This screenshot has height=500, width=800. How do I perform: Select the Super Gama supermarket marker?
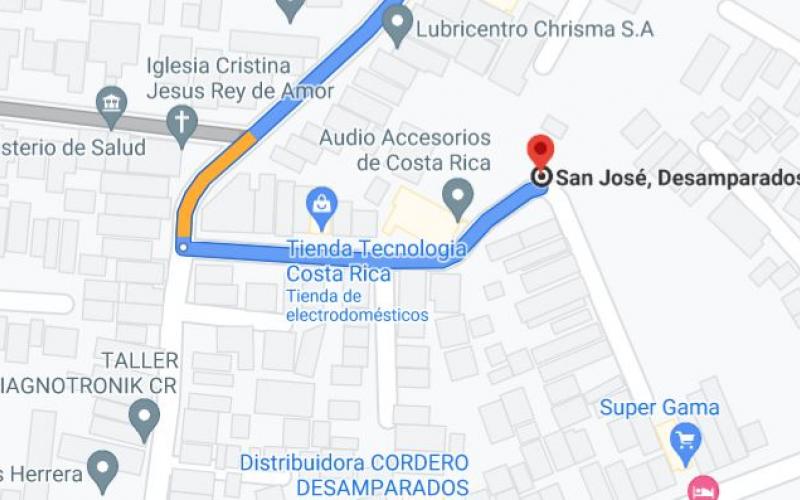click(x=685, y=440)
